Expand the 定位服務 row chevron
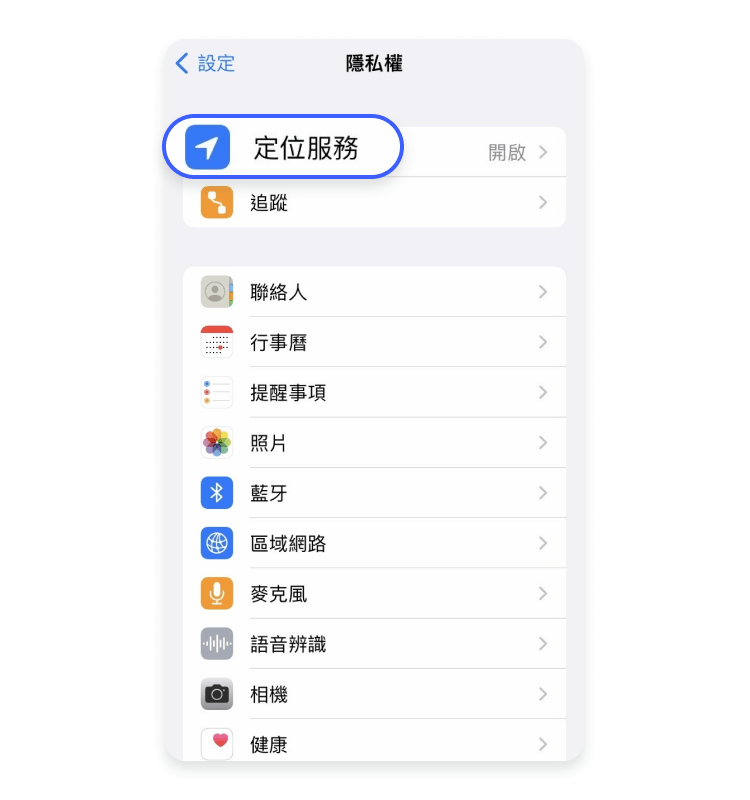The height and width of the screenshot is (800, 750). pyautogui.click(x=541, y=152)
